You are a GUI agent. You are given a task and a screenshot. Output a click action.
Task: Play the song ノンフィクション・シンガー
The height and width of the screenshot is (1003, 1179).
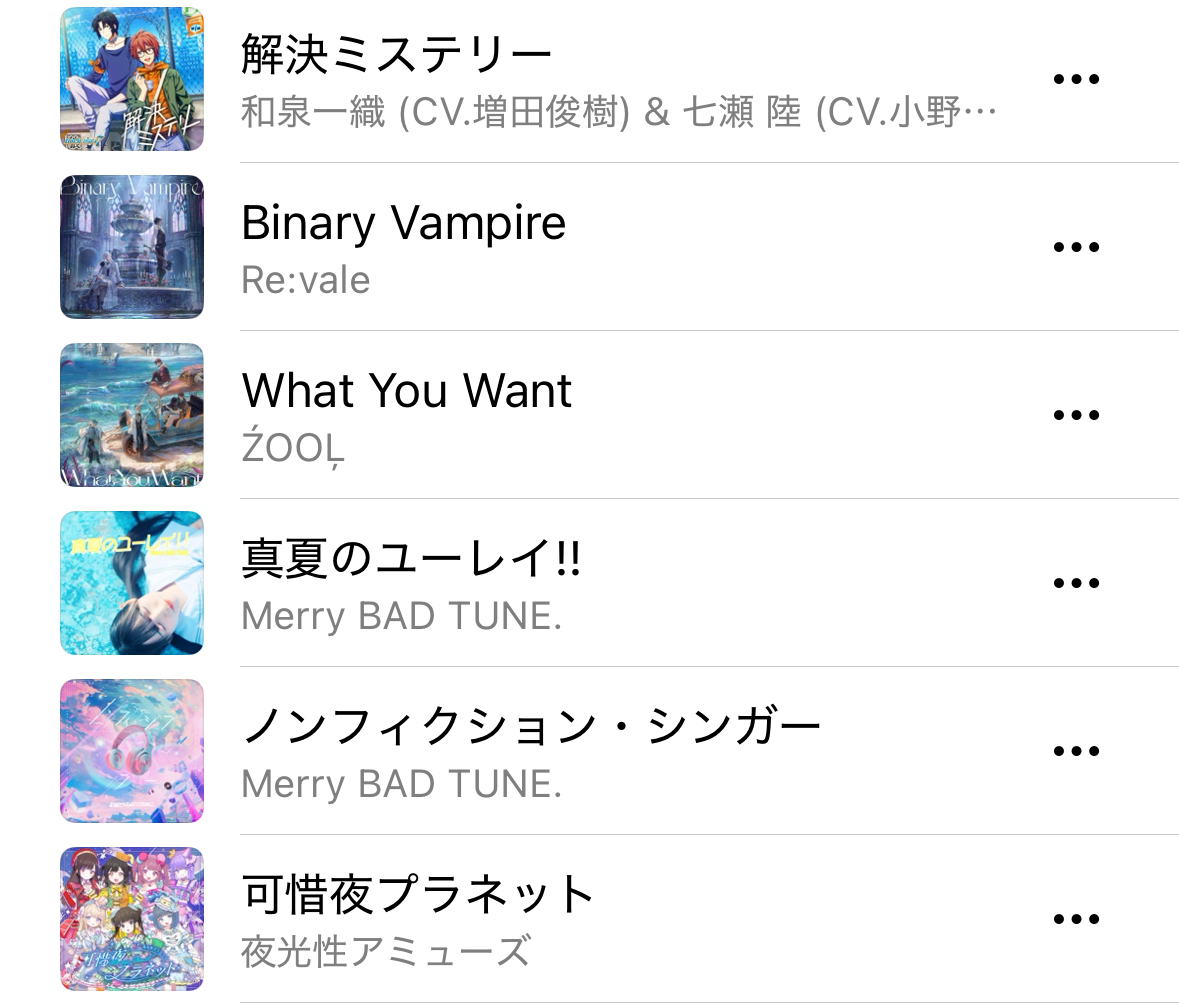[530, 726]
